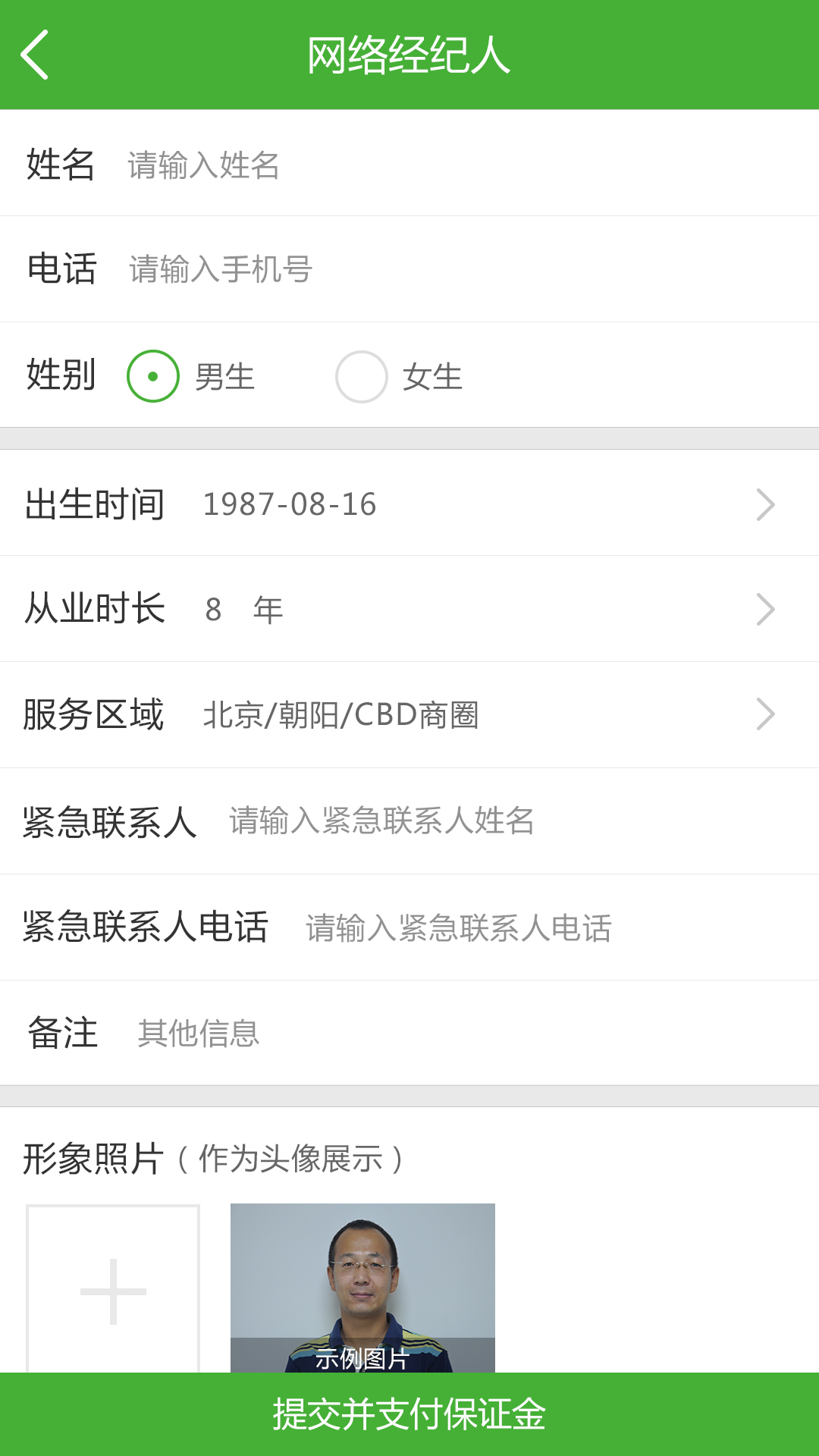819x1456 pixels.
Task: Go back using the top-left arrow
Action: 35,55
